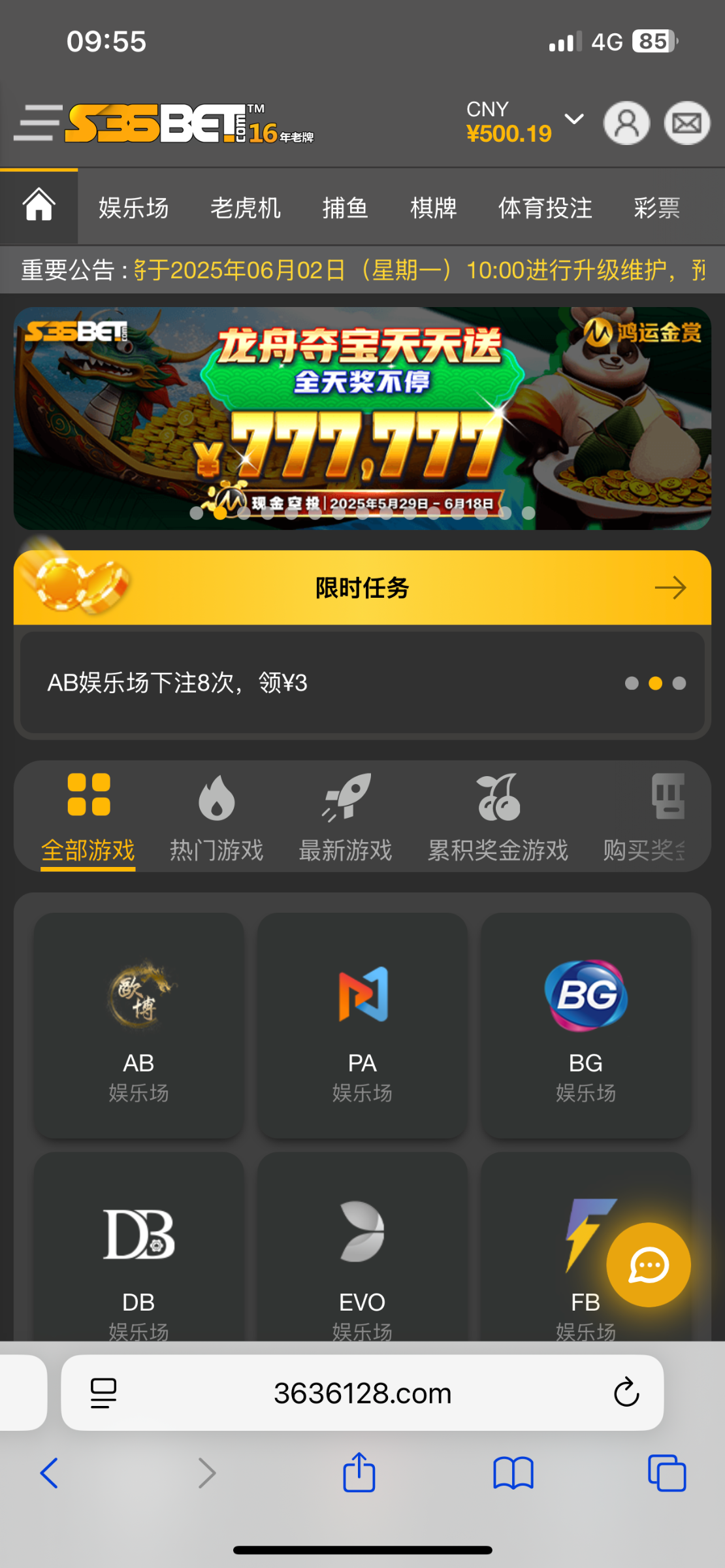Open the BG 娱乐场 card
The image size is (725, 1568).
pyautogui.click(x=586, y=1026)
